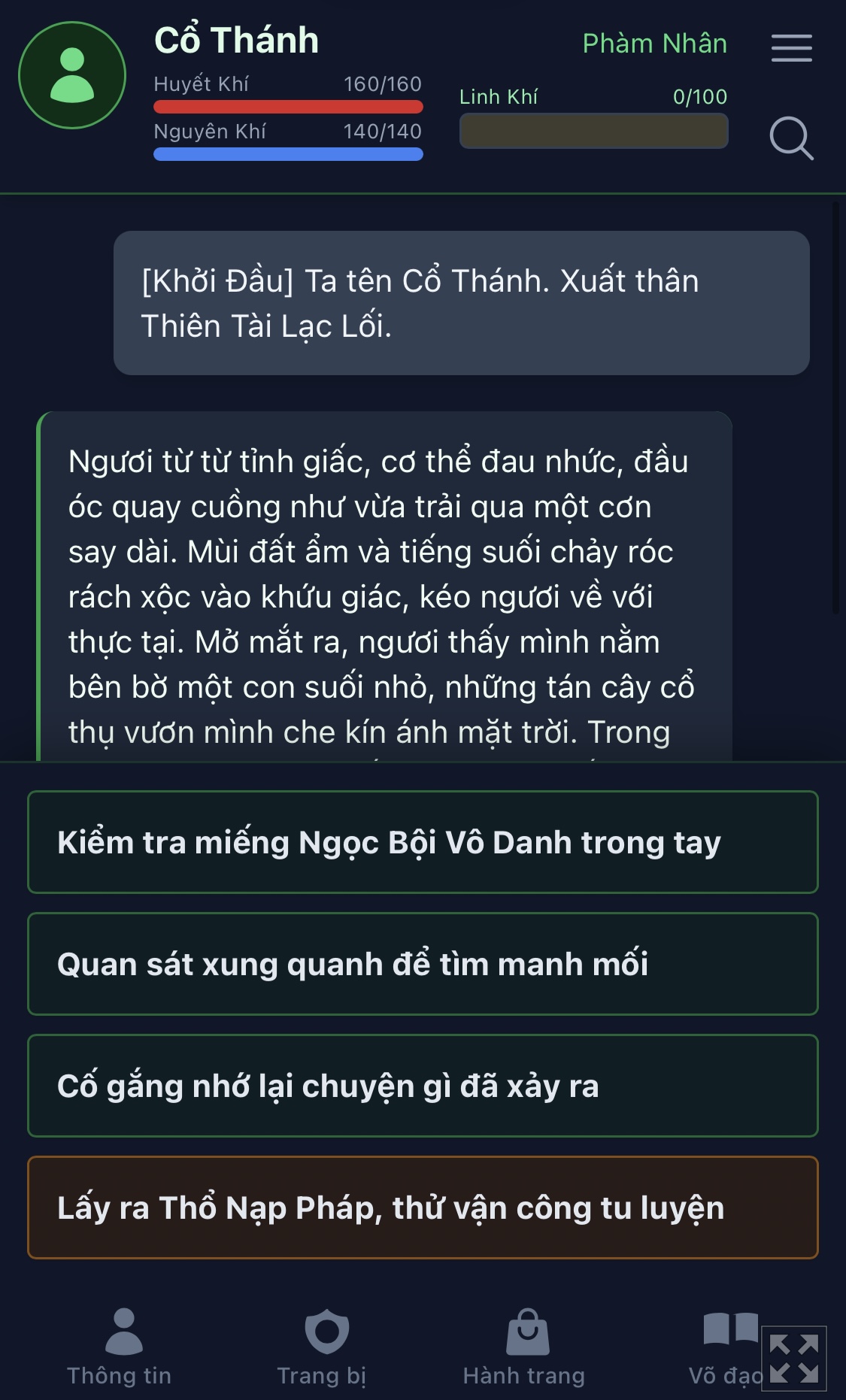Choose Lấy ra Thổ Nạp Pháp option
Screen dimensions: 846x1400
pos(423,1208)
